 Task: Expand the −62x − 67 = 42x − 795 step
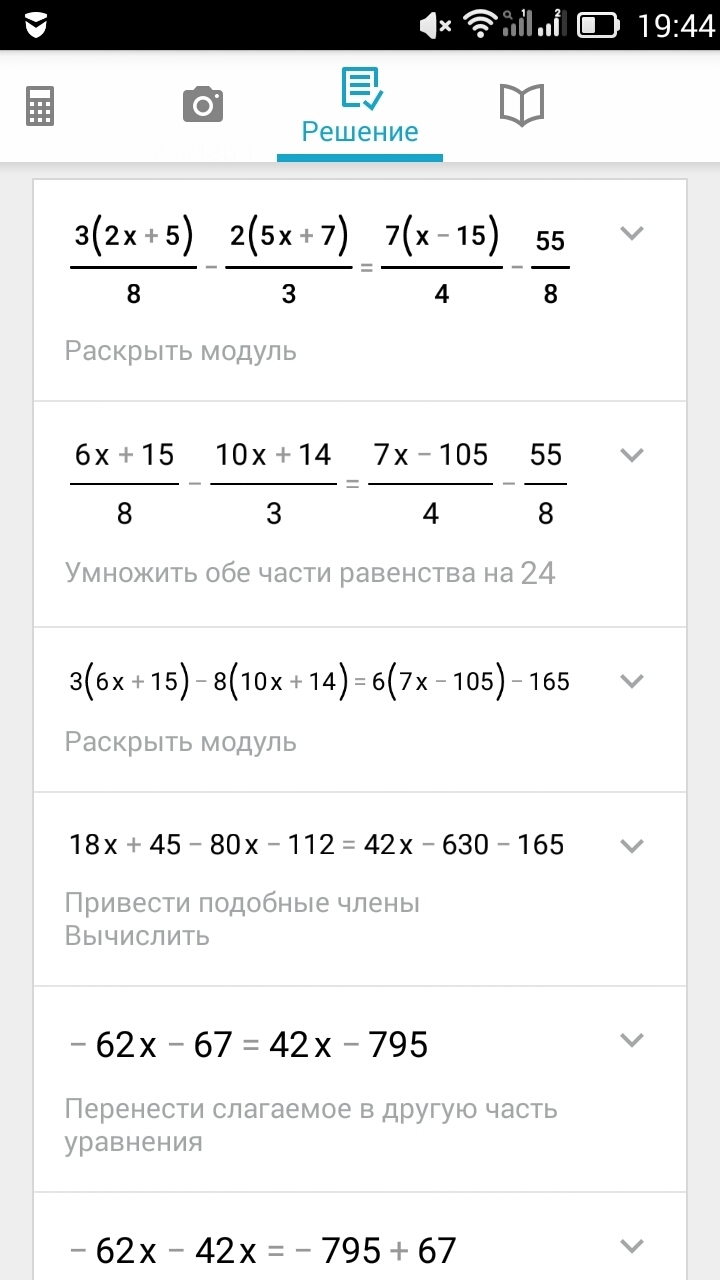(x=631, y=1040)
